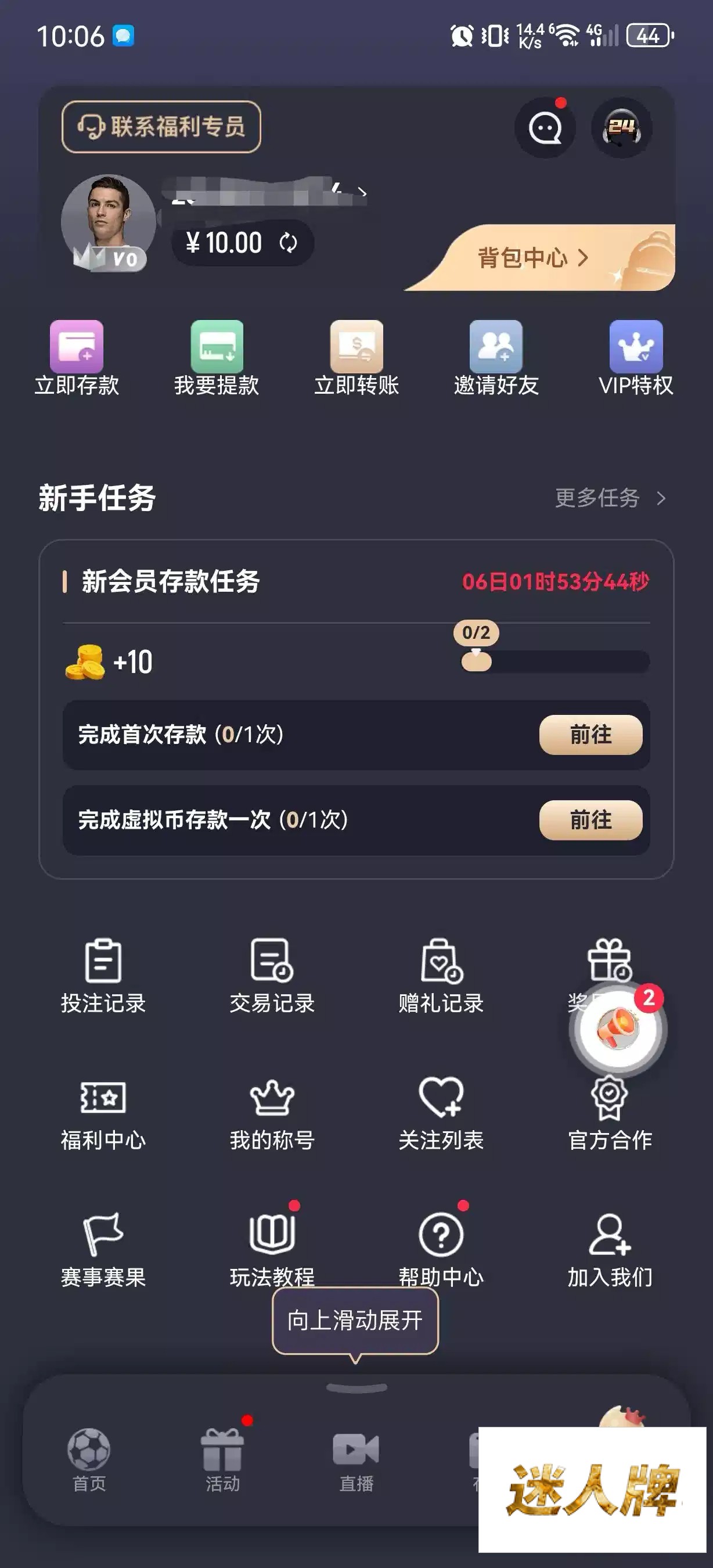Open 邀请好友 invite page

point(496,358)
